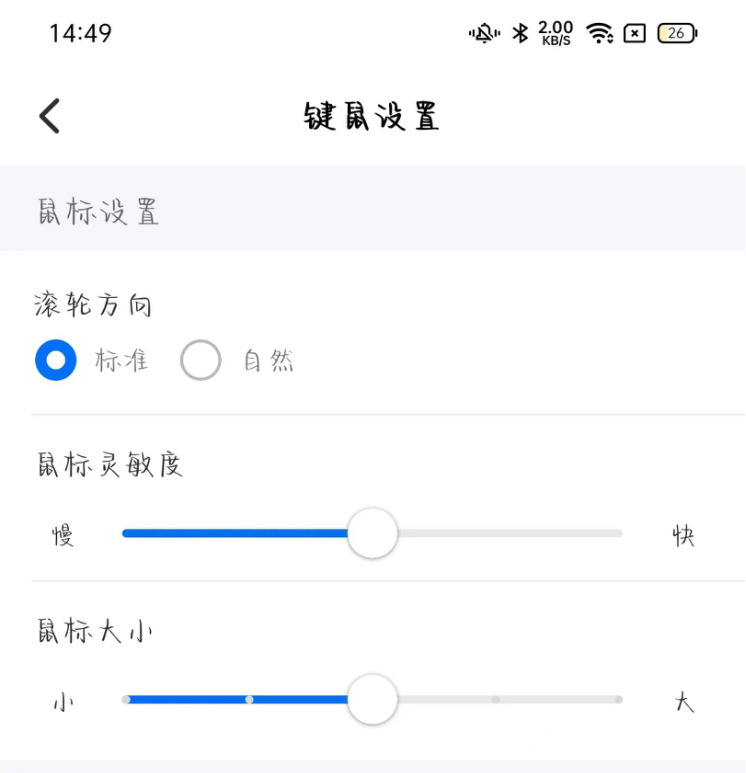Tap the 快 label on the sensitivity slider
Viewport: 746px width, 773px height.
[x=684, y=533]
